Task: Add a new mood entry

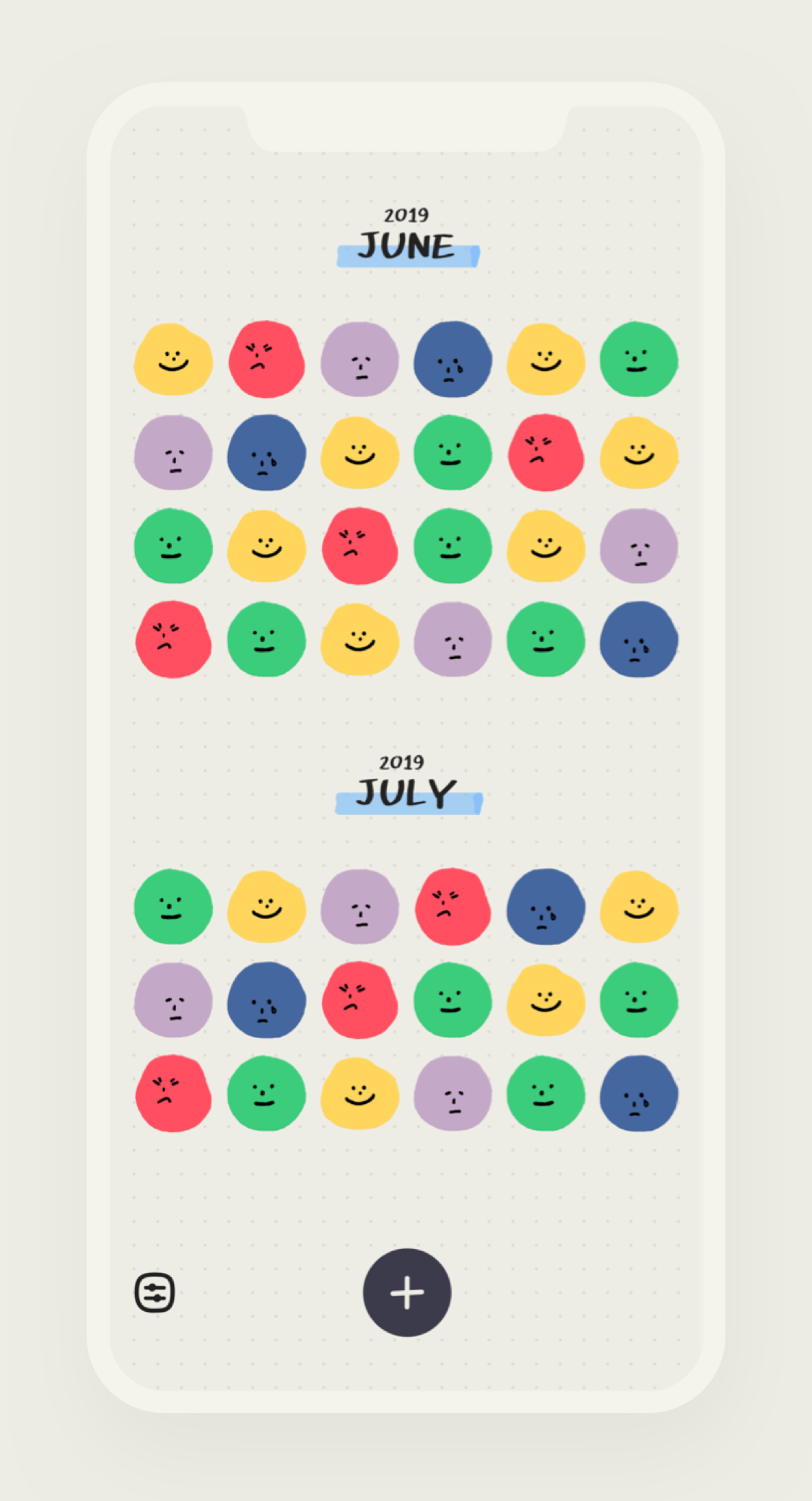Action: 407,1292
